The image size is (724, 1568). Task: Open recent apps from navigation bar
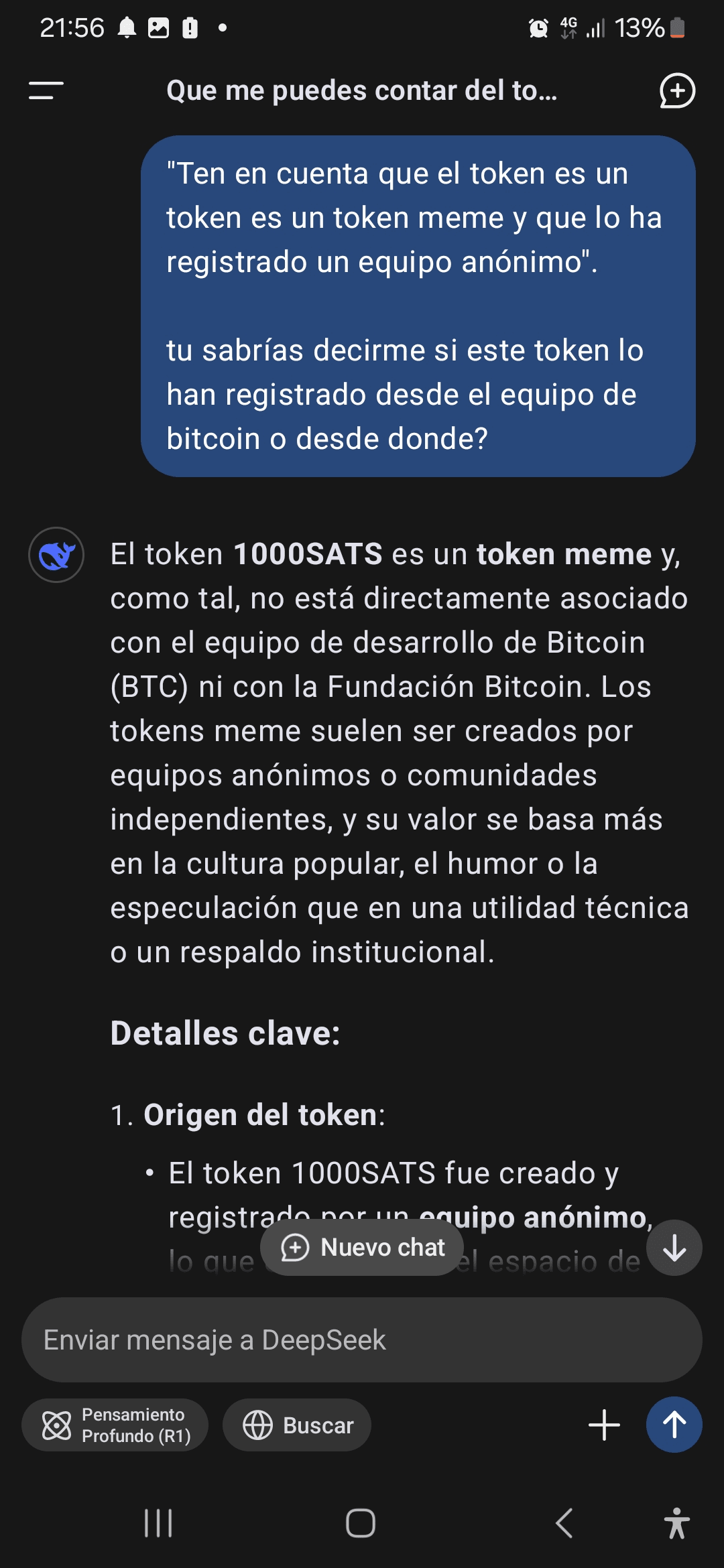pyautogui.click(x=159, y=1523)
